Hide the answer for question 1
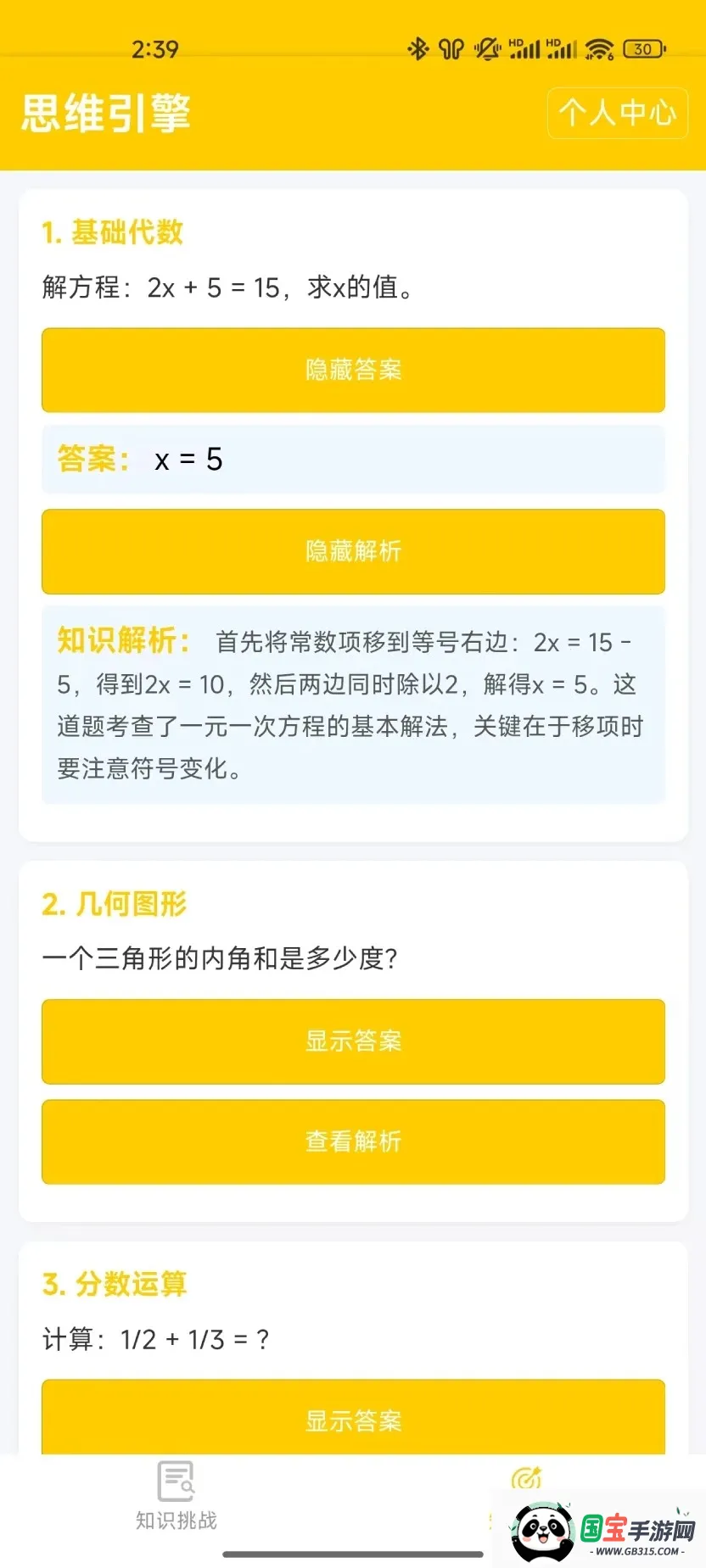706x1568 pixels. coord(353,371)
